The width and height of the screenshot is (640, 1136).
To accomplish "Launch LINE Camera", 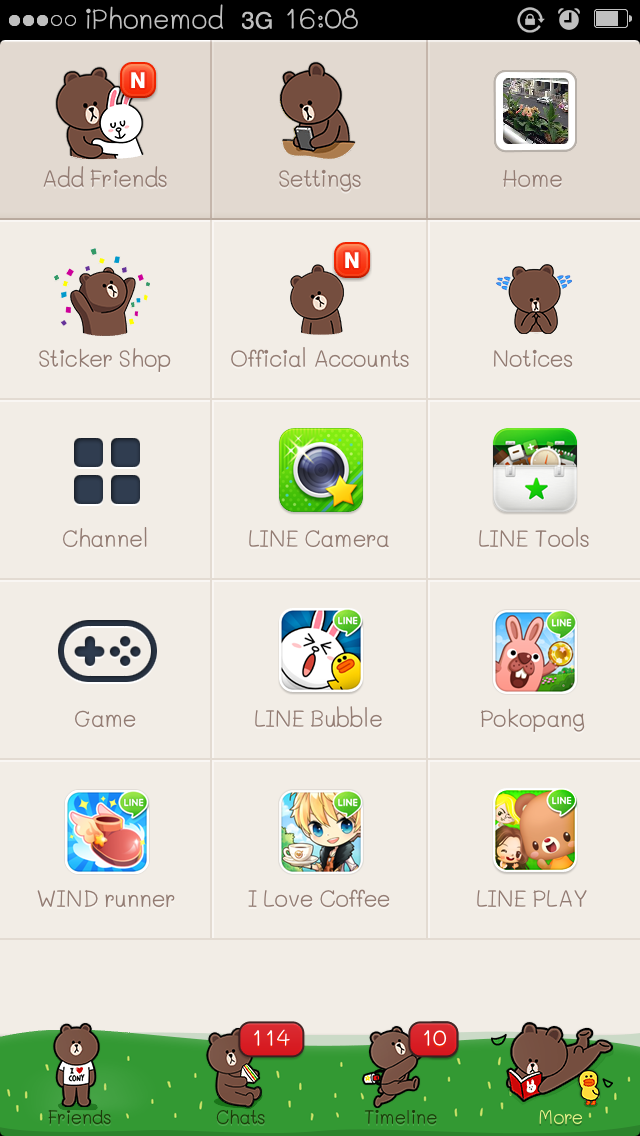I will [319, 489].
